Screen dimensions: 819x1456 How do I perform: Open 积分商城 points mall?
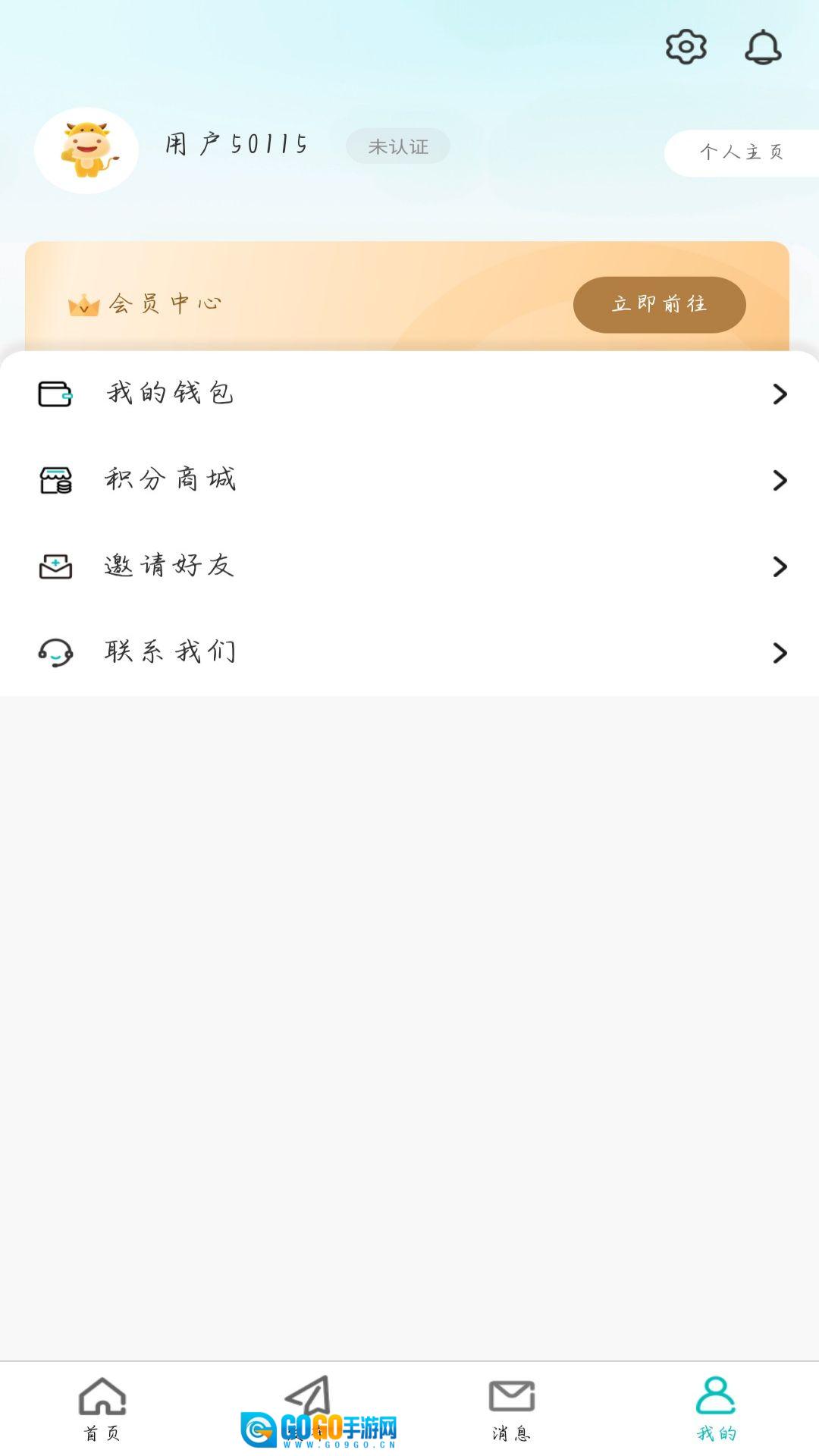(409, 480)
